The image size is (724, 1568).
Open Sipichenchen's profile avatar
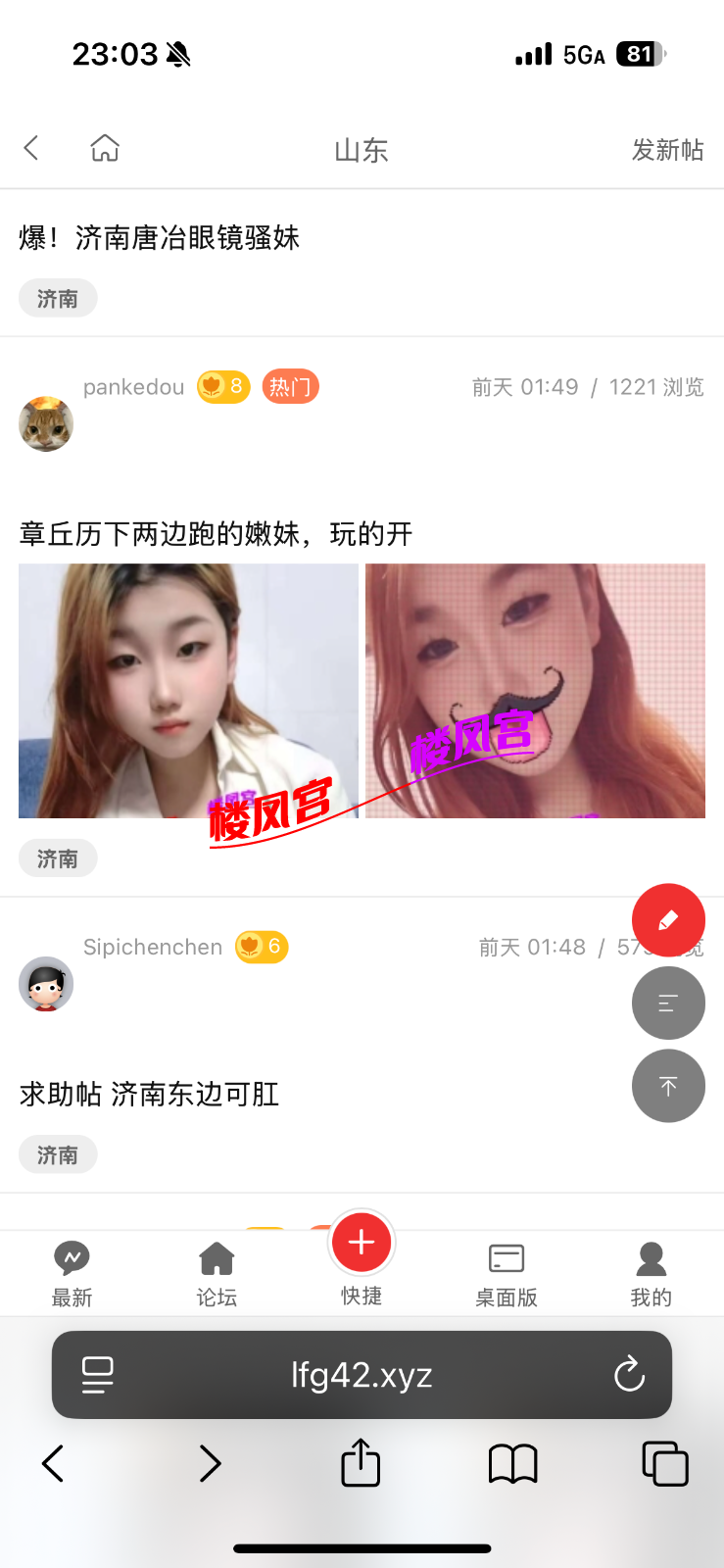46,984
